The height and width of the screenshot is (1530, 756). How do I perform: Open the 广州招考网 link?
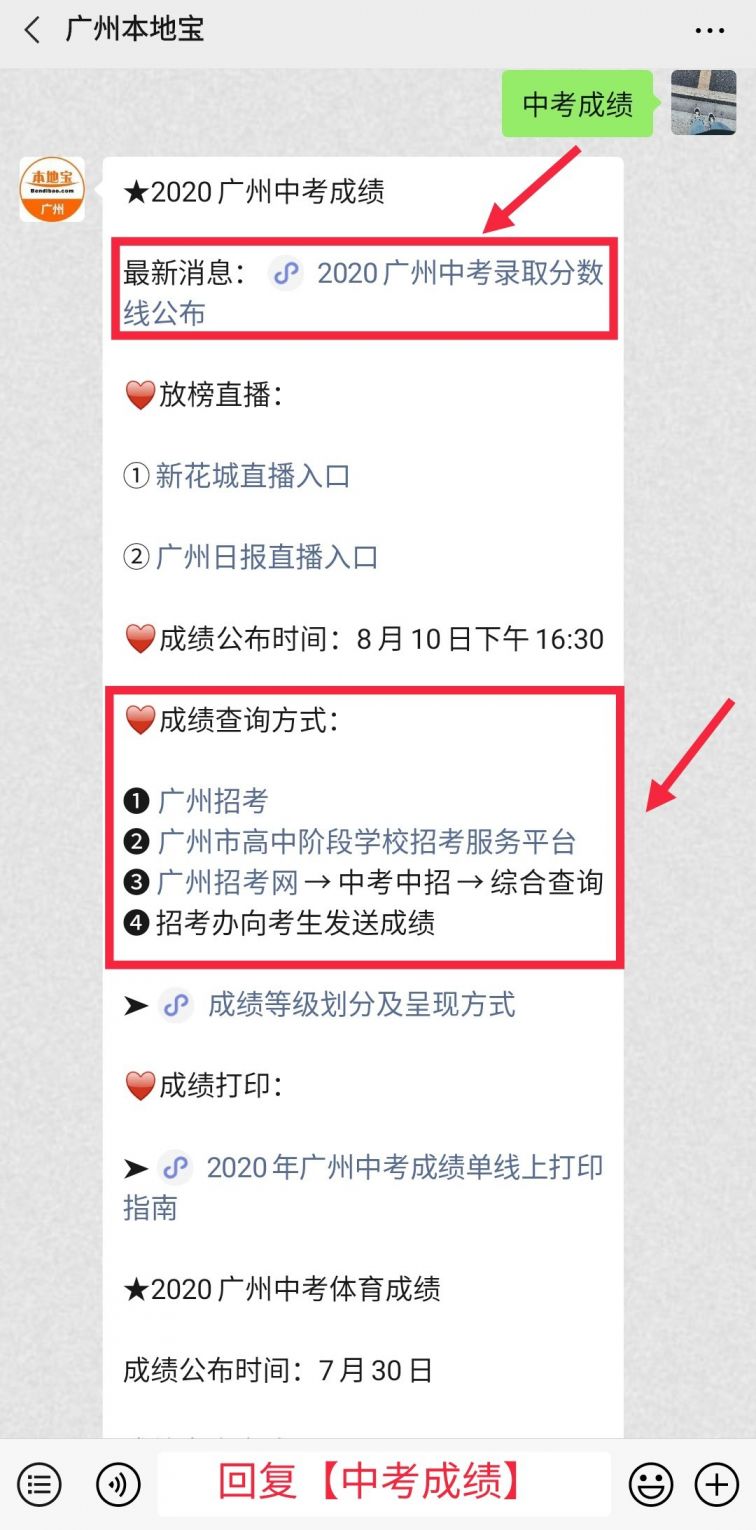(228, 882)
